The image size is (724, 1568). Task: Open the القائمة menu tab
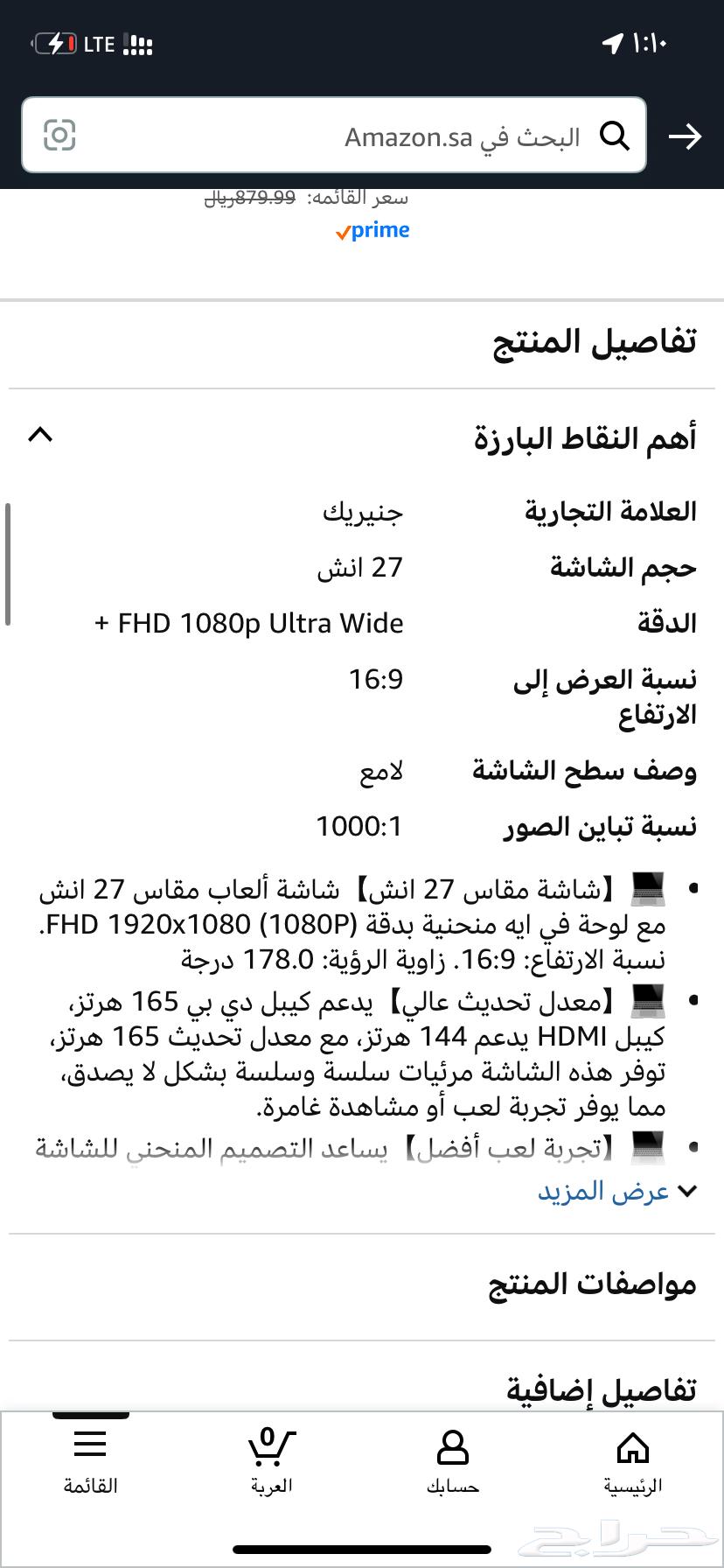point(90,1461)
